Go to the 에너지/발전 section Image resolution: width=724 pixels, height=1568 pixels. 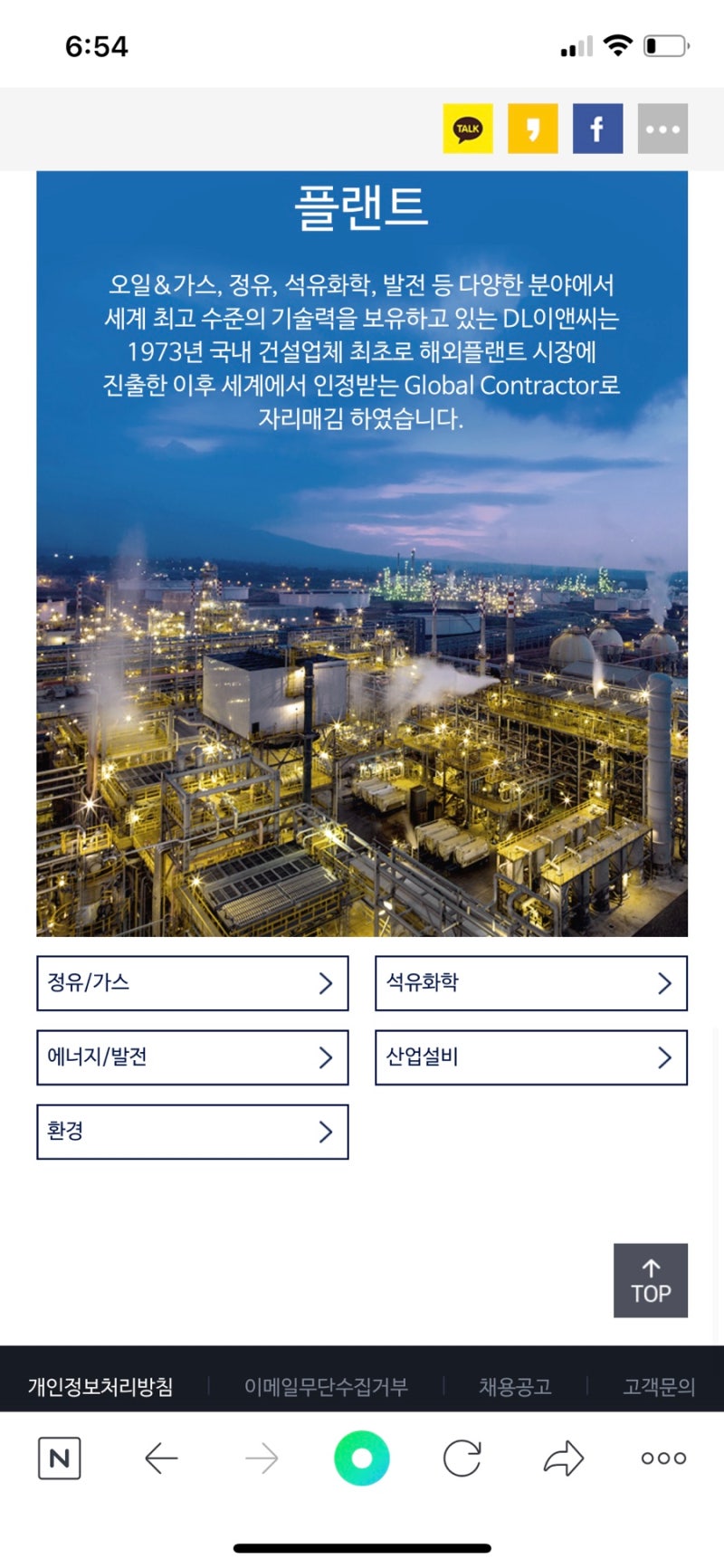[192, 1057]
